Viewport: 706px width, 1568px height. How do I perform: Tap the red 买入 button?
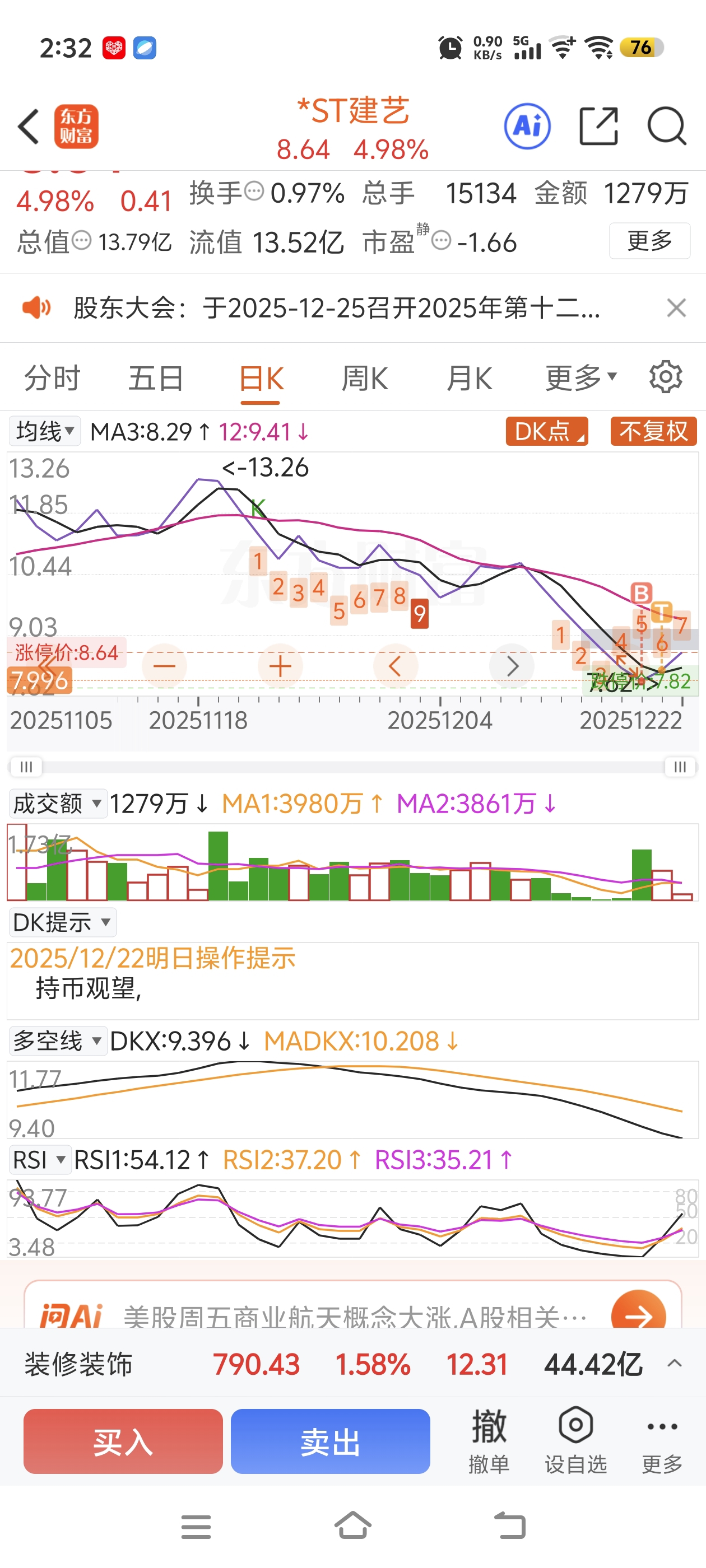(123, 1441)
